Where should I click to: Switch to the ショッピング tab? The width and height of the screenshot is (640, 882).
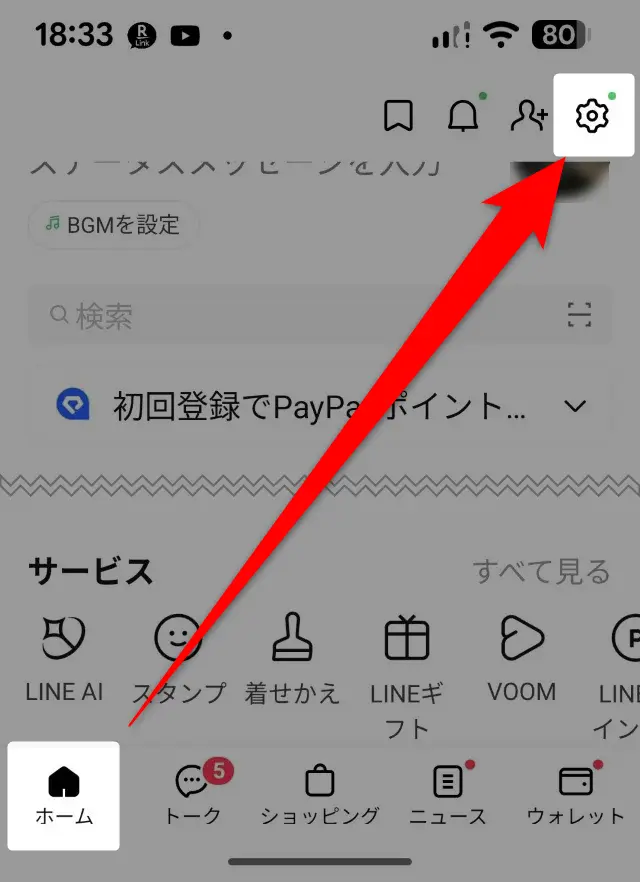[x=320, y=796]
